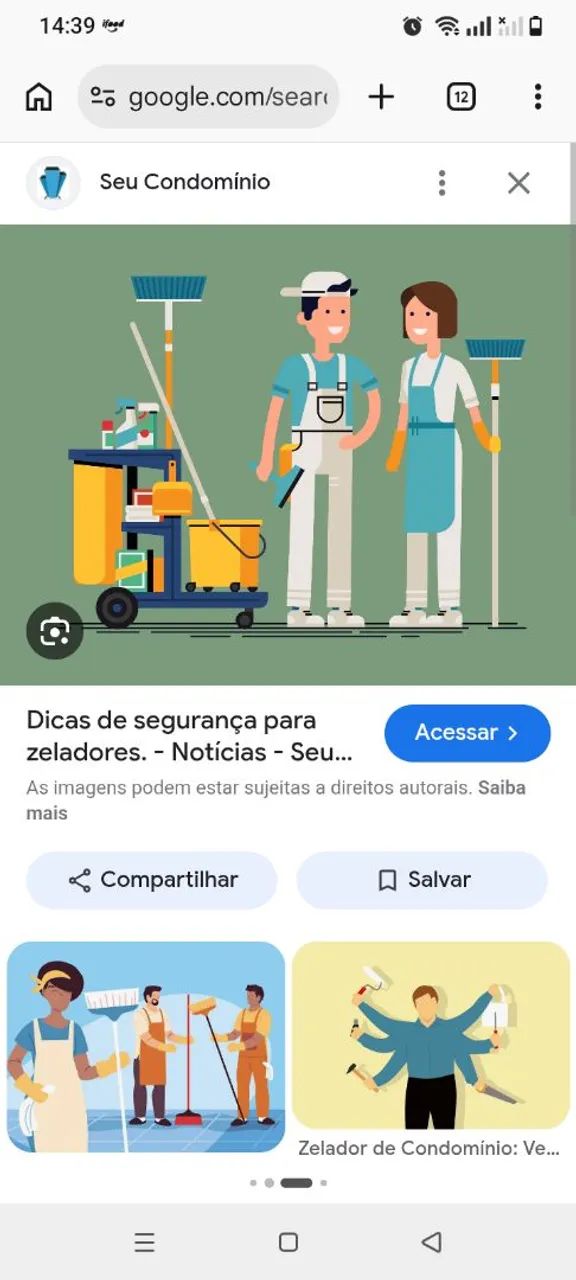Go to the Chrome home page
Image resolution: width=576 pixels, height=1280 pixels.
pyautogui.click(x=38, y=97)
